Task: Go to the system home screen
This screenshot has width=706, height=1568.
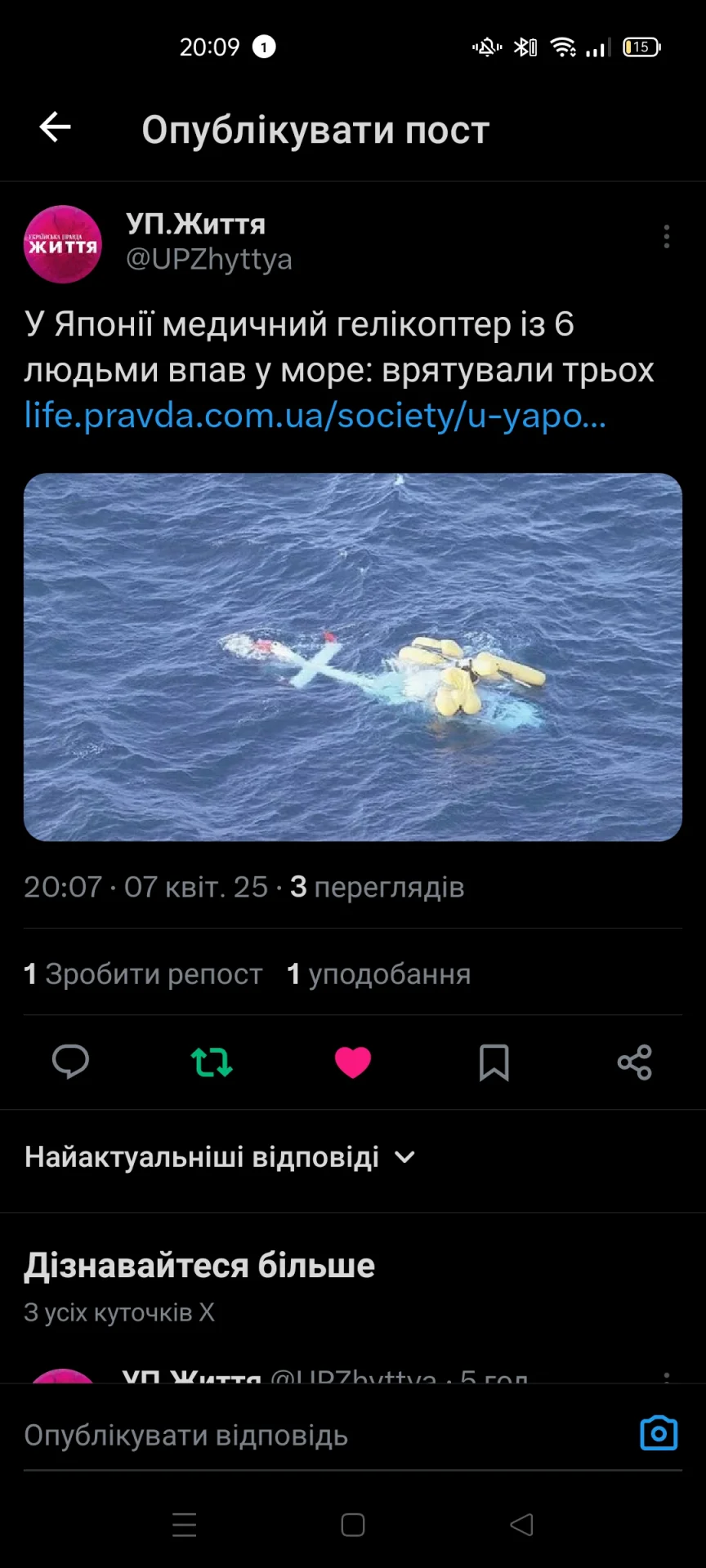Action: pos(353,1525)
